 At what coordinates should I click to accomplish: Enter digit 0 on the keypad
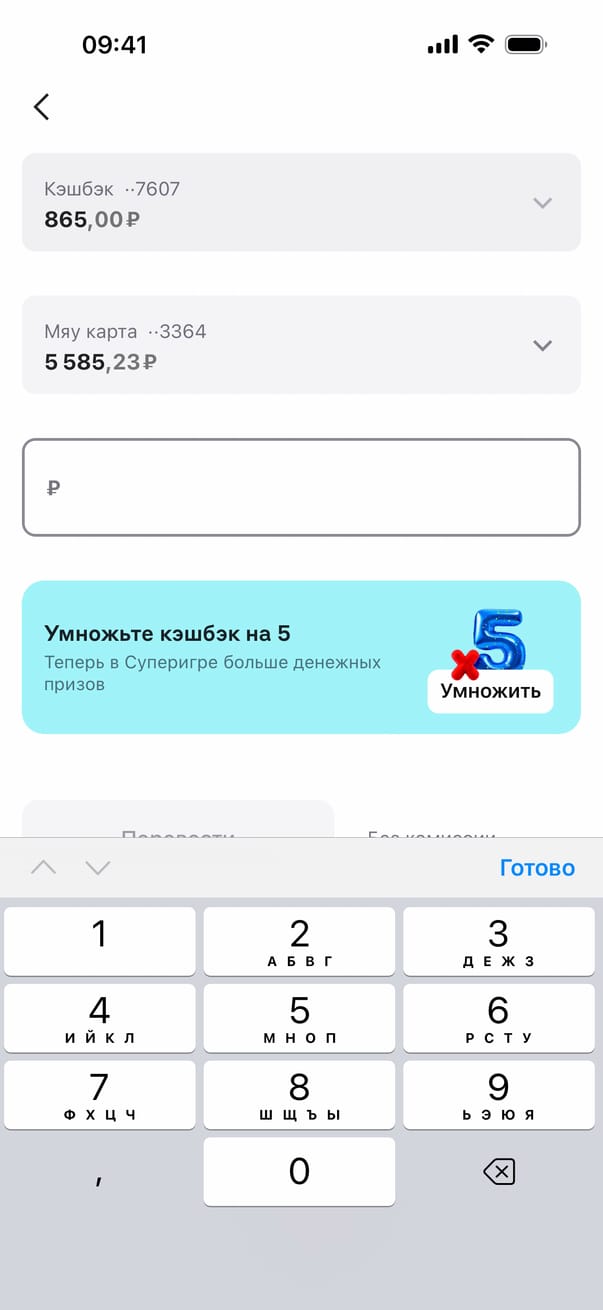click(299, 1171)
